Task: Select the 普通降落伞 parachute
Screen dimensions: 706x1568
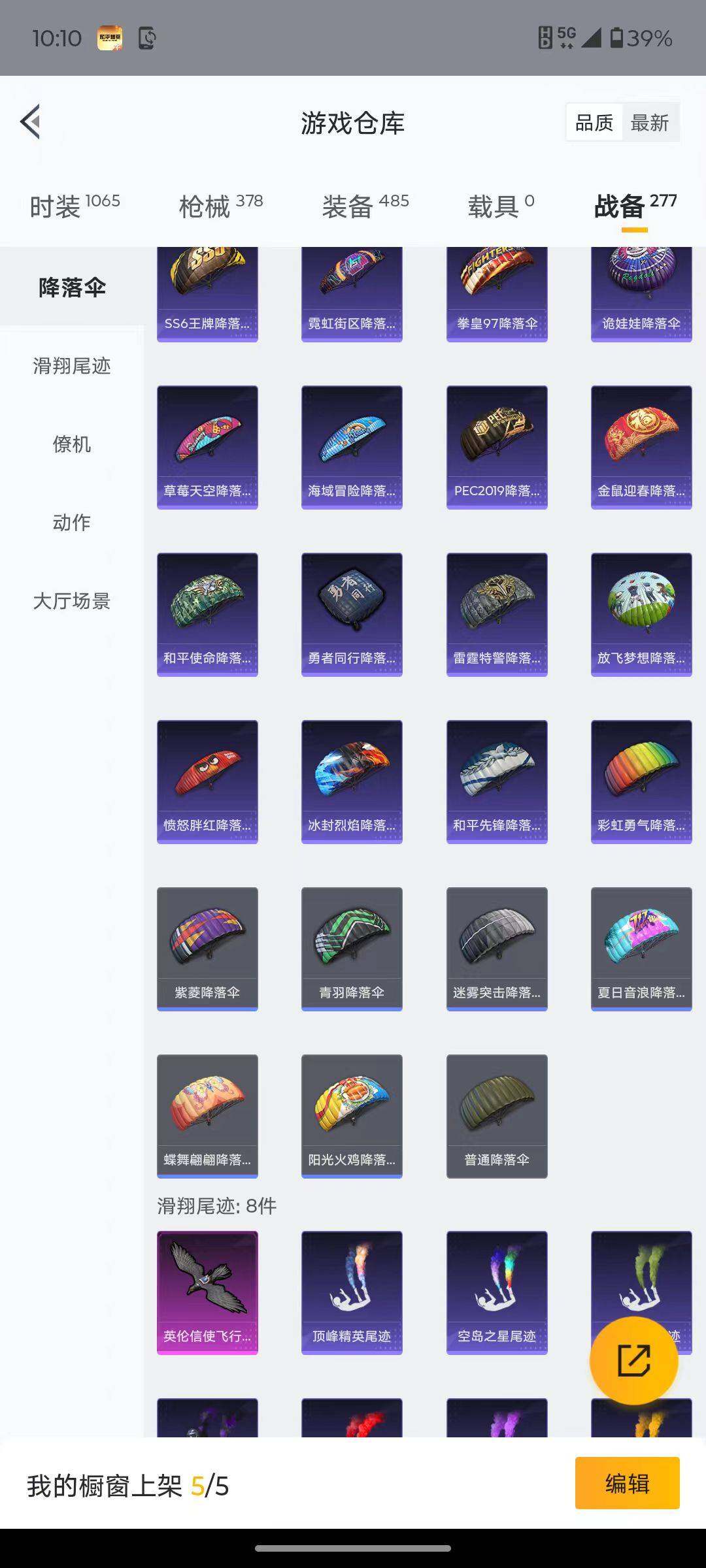Action: point(496,1114)
